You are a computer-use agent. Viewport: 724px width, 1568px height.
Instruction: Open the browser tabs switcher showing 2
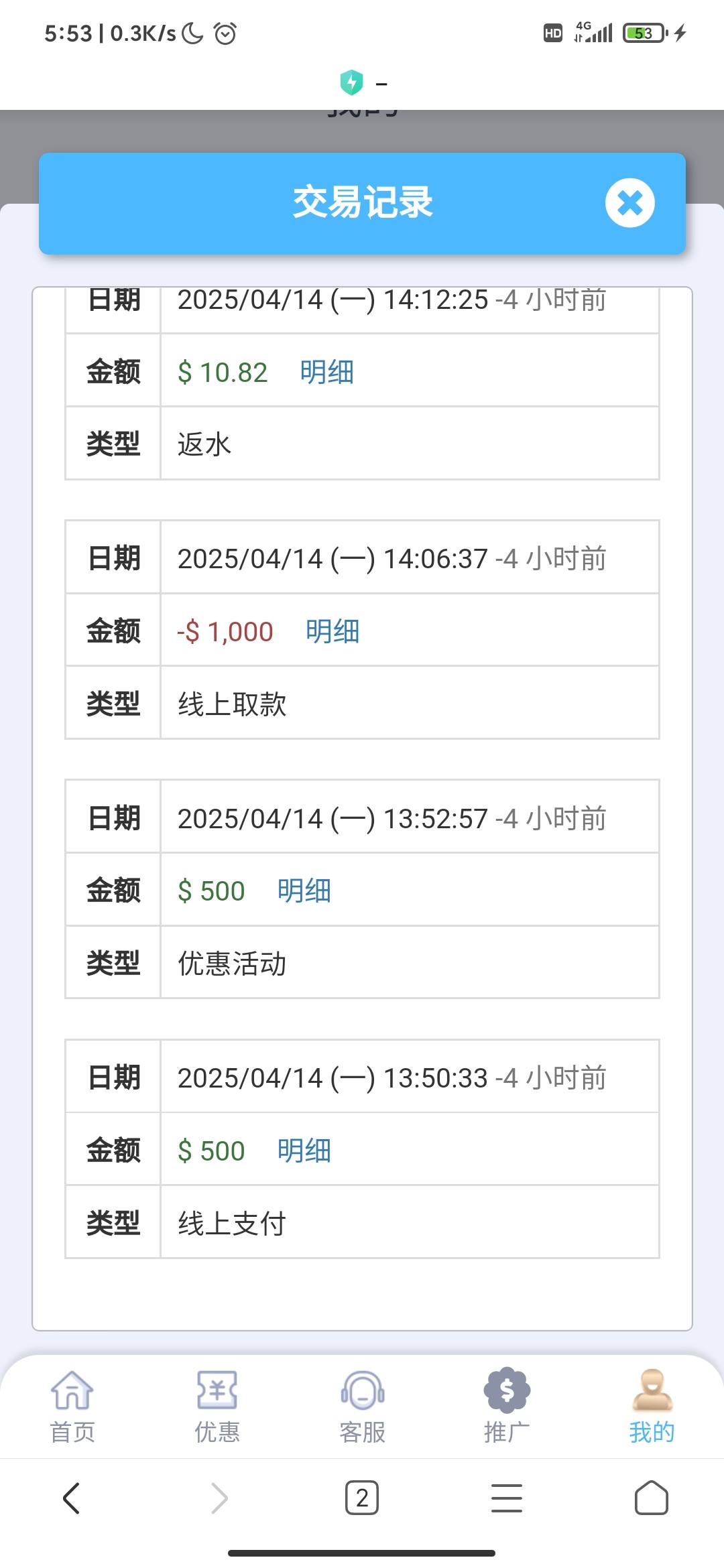pyautogui.click(x=362, y=1498)
